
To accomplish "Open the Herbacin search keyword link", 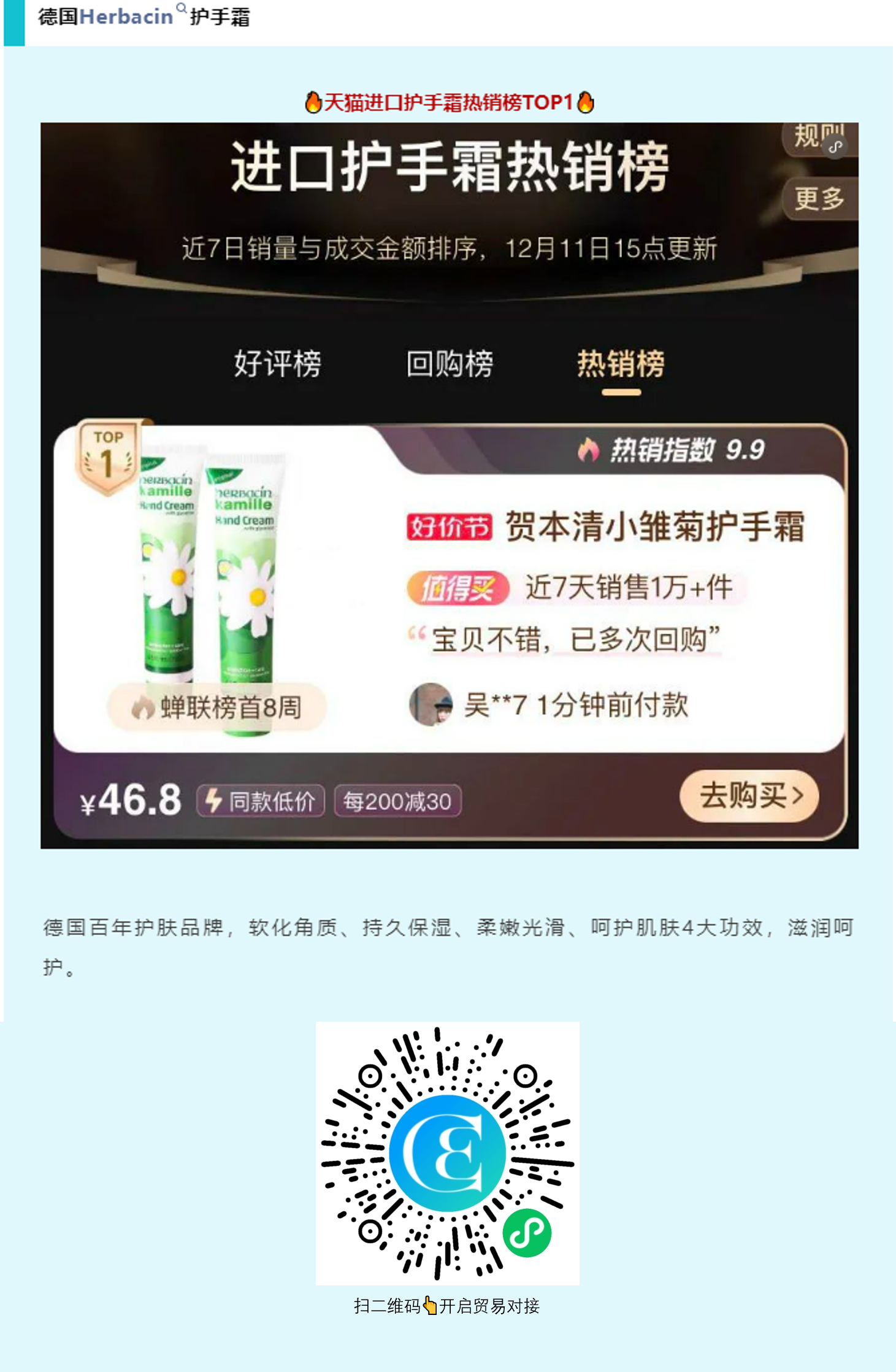I will point(126,17).
